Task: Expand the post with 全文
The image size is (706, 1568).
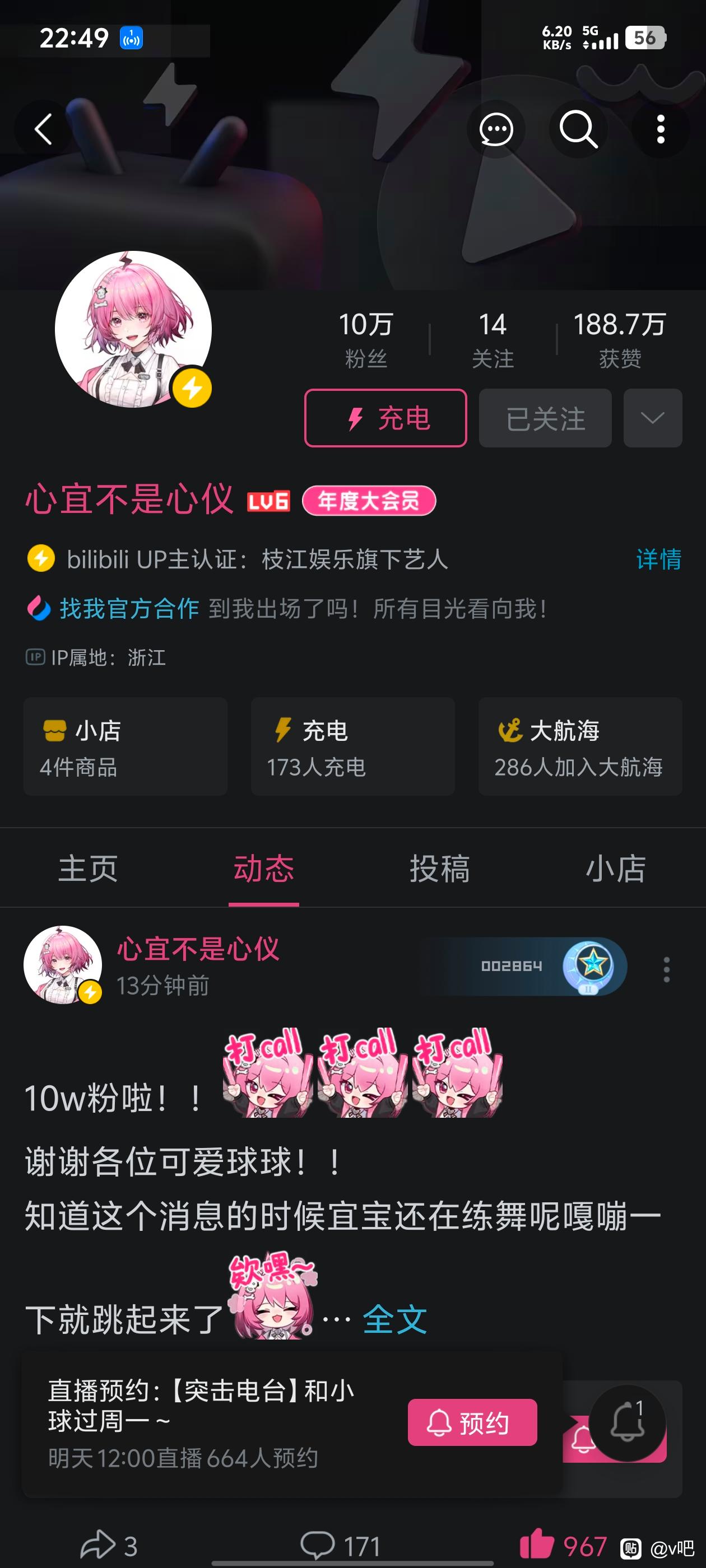Action: 394,1319
